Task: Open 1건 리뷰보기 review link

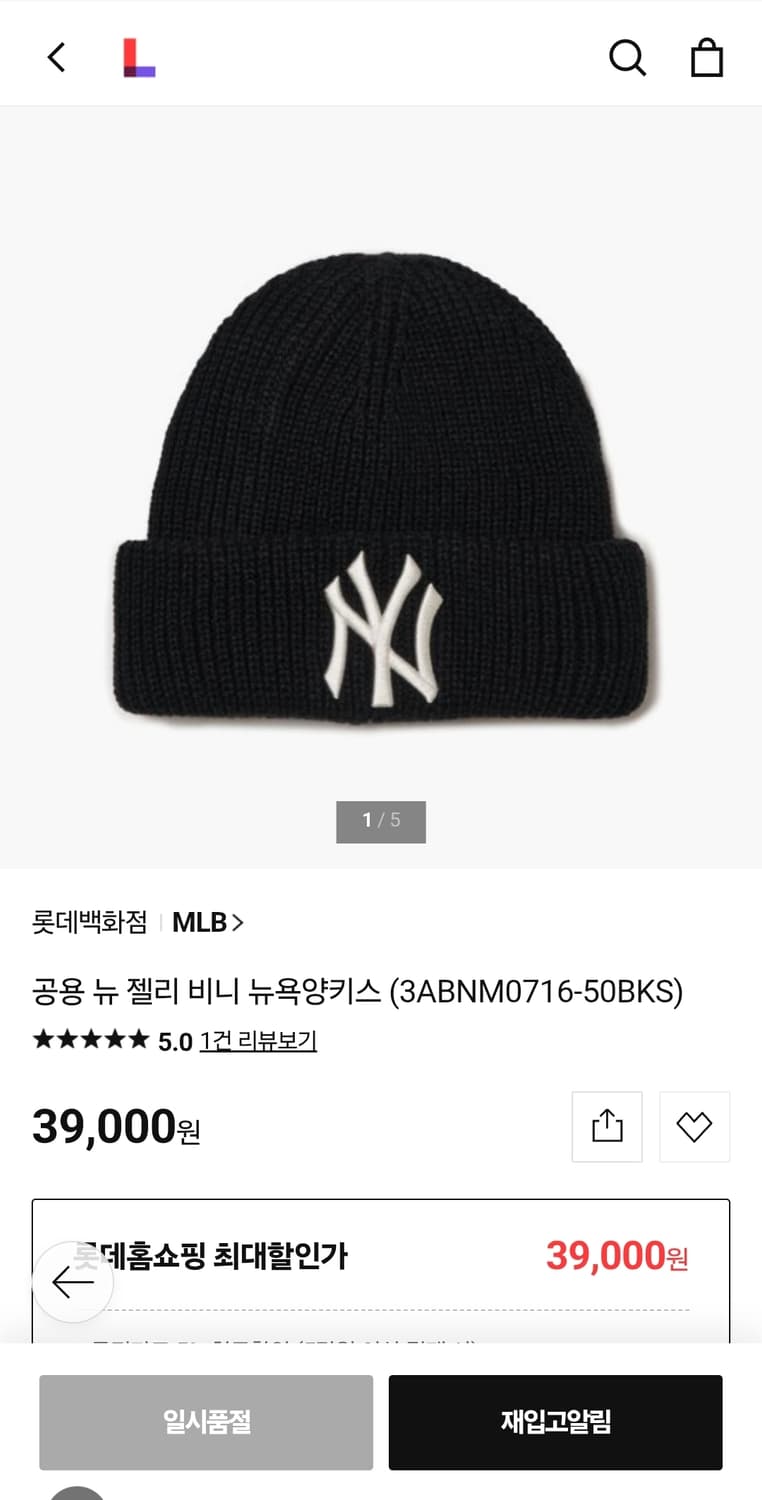Action: point(258,1040)
